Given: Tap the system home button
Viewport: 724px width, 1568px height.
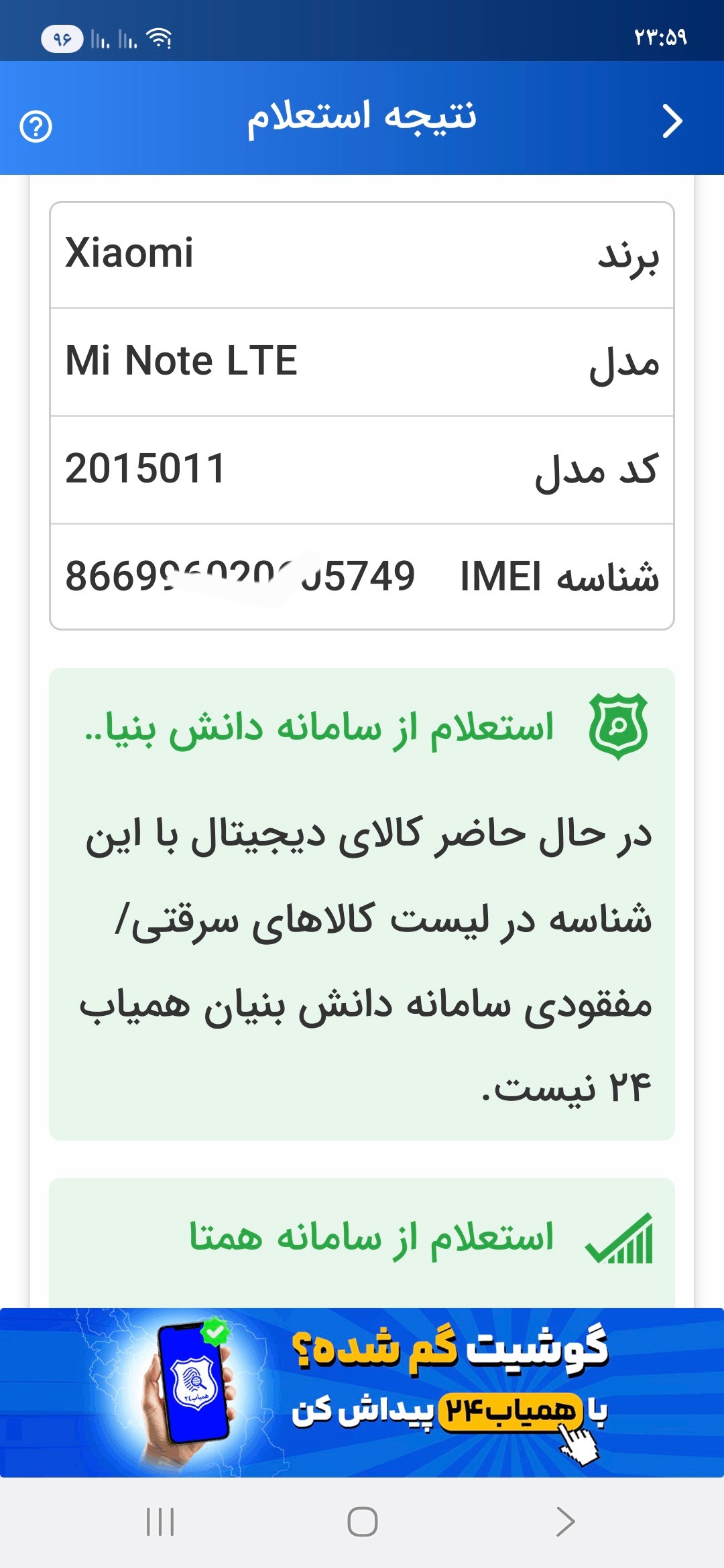Looking at the screenshot, I should [362, 1522].
